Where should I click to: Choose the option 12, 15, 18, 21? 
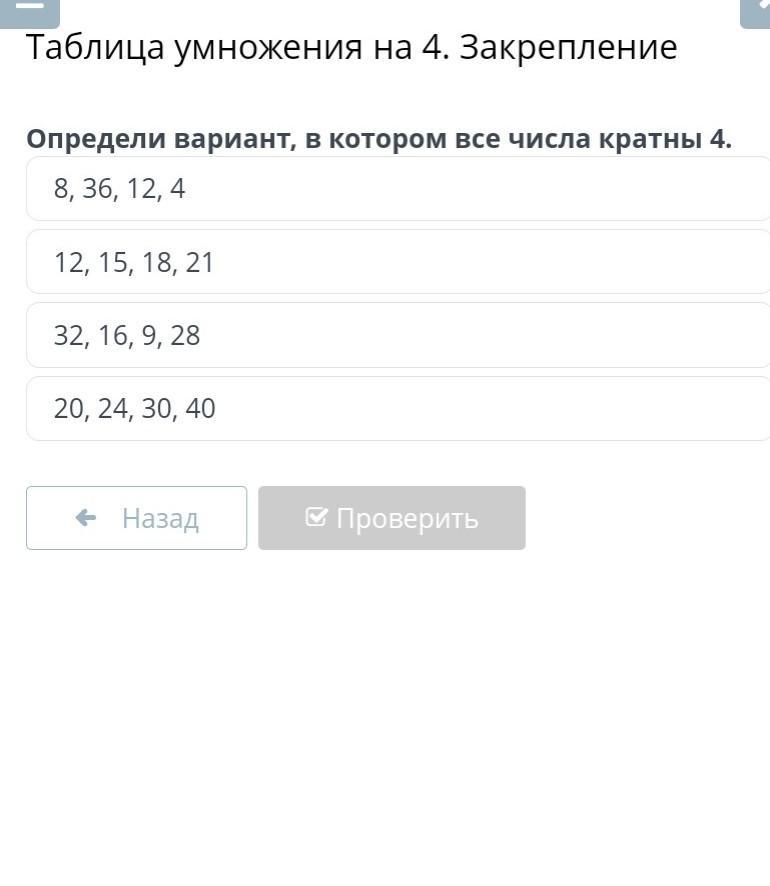[398, 262]
